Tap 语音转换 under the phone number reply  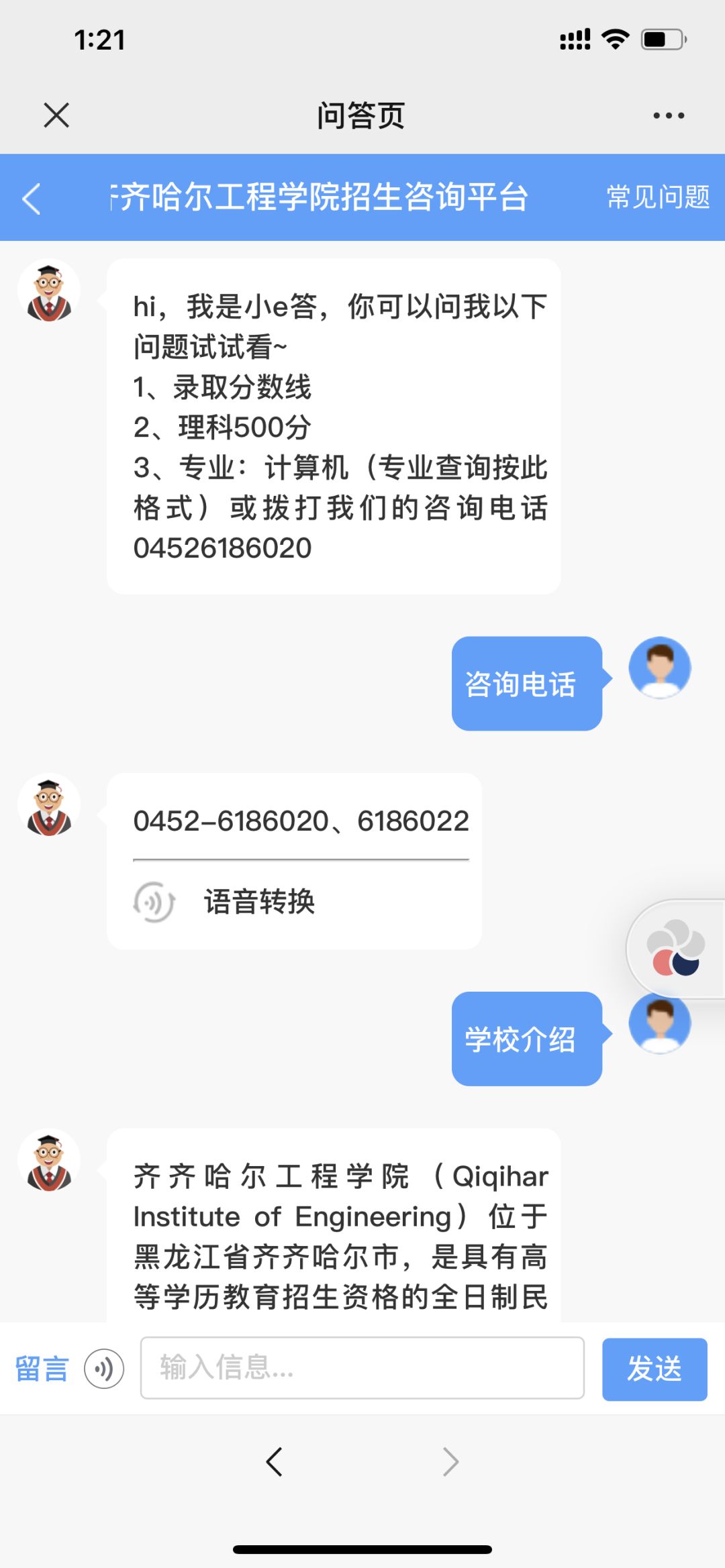(258, 902)
